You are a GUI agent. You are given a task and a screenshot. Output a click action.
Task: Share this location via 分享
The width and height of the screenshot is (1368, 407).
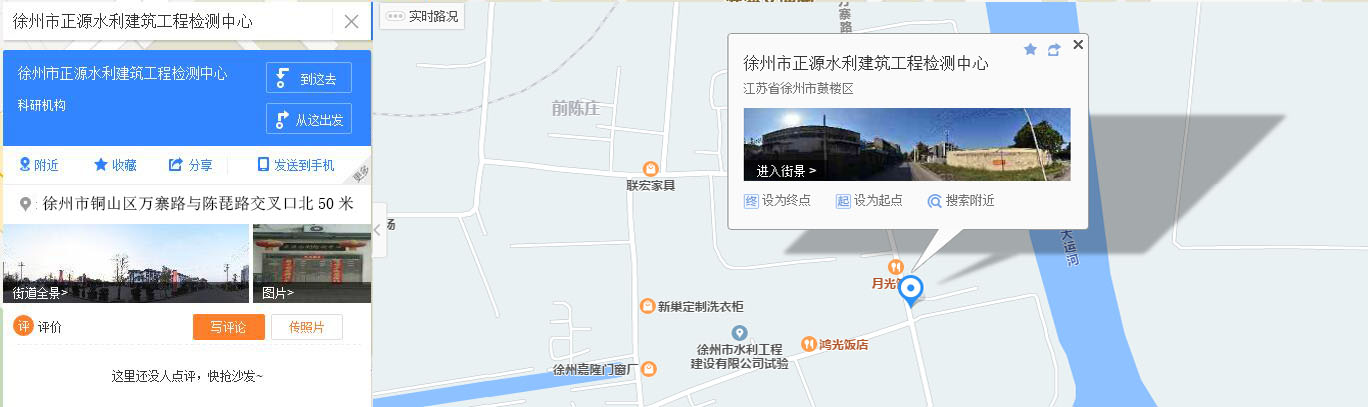190,165
